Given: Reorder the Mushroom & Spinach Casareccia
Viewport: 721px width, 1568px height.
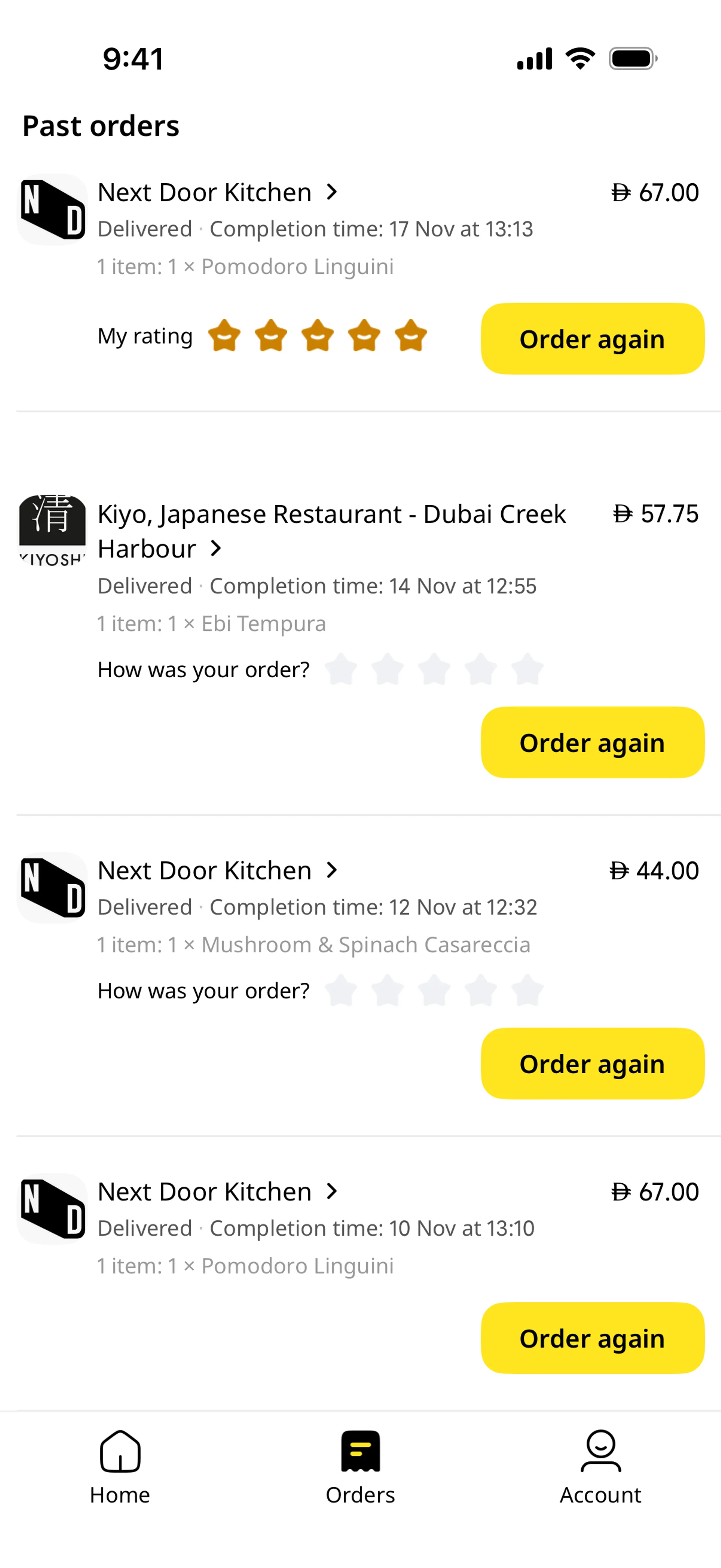Looking at the screenshot, I should click(x=592, y=1063).
